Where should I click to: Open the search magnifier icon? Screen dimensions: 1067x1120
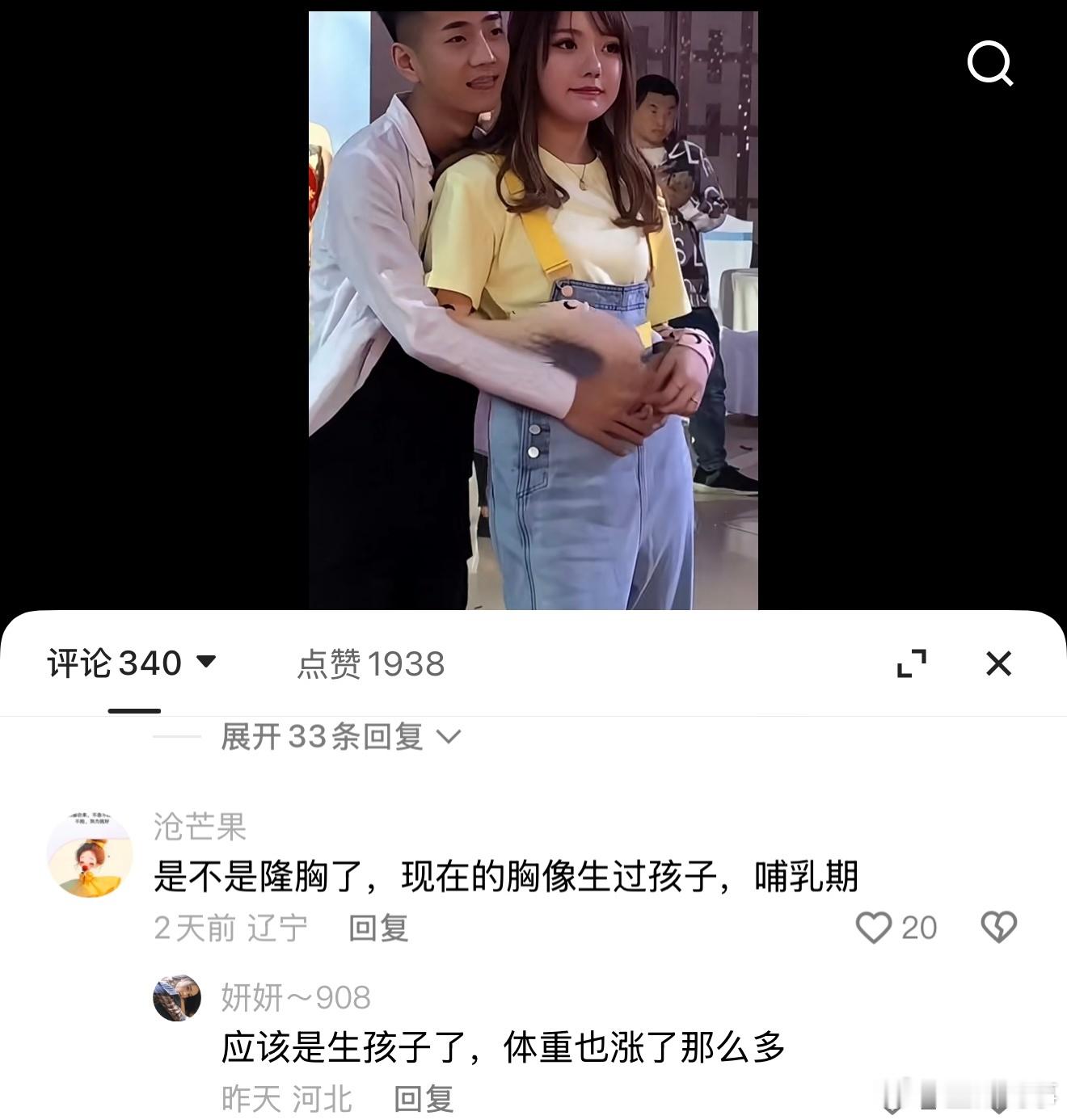point(990,65)
